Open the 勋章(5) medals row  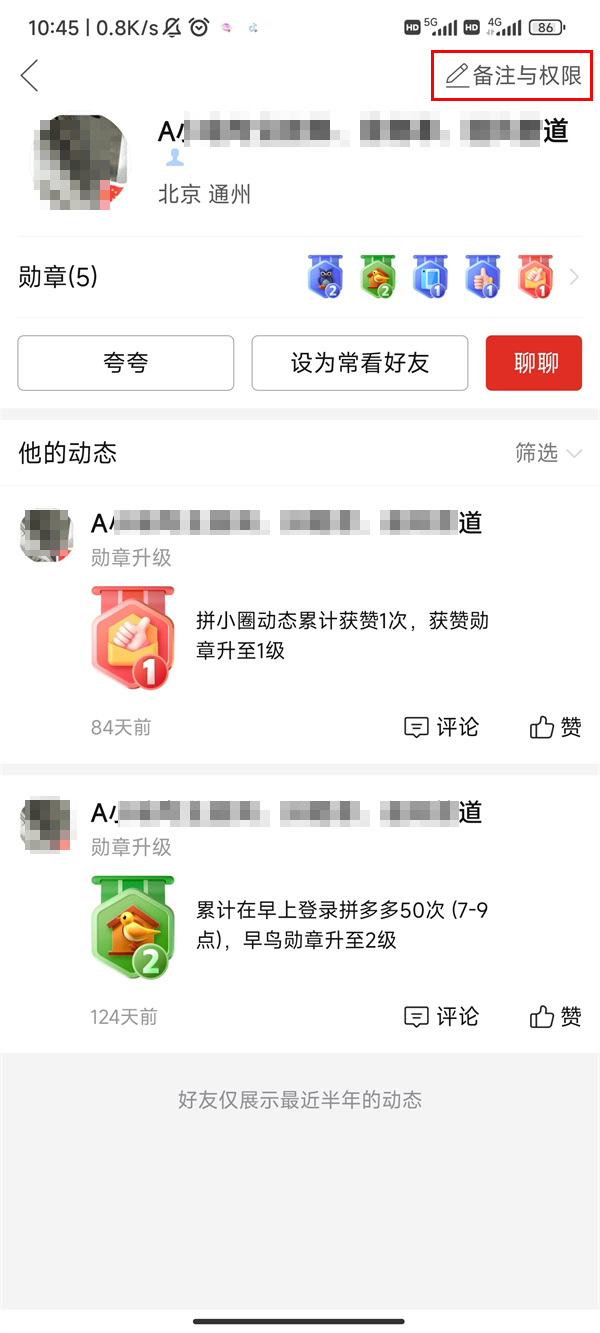300,277
